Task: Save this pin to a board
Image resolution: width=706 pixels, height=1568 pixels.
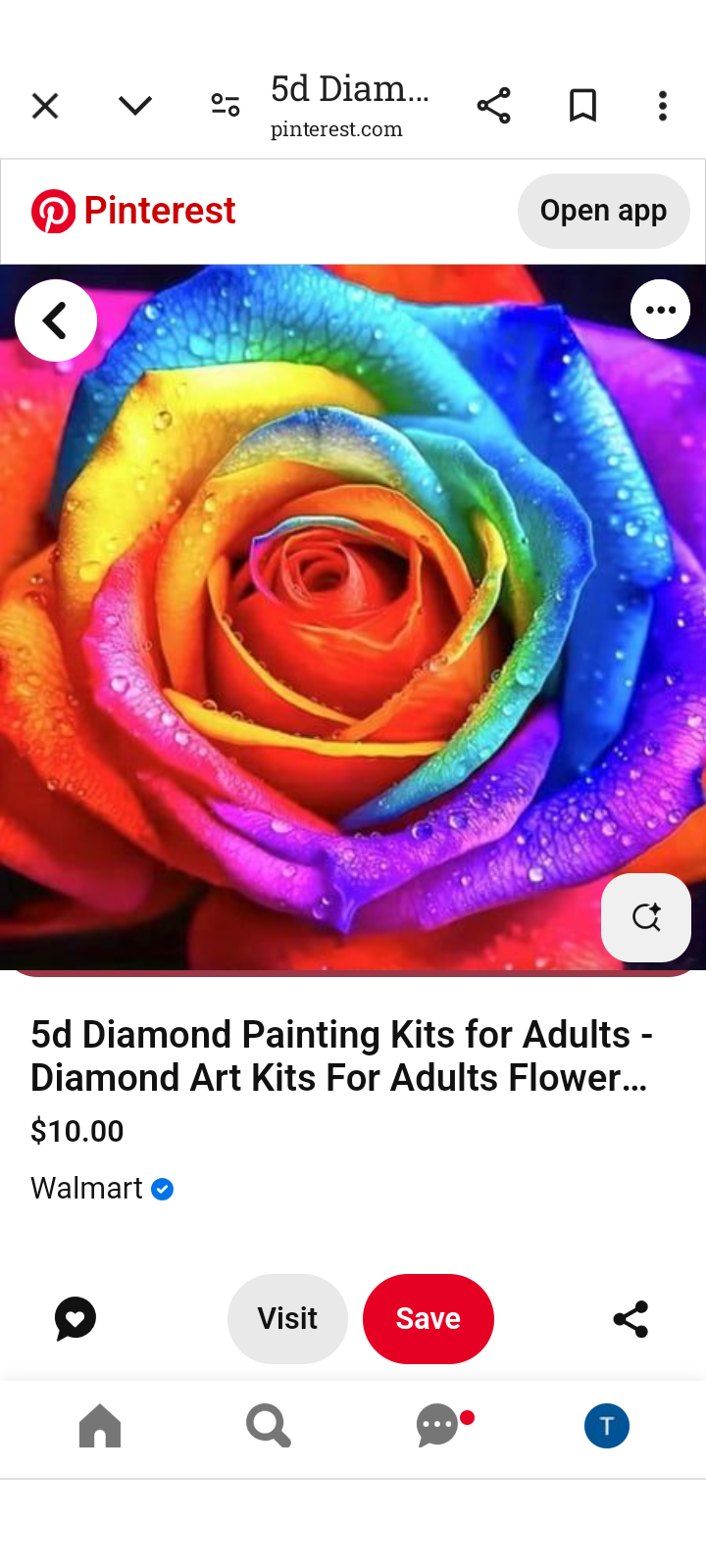Action: click(x=429, y=1319)
